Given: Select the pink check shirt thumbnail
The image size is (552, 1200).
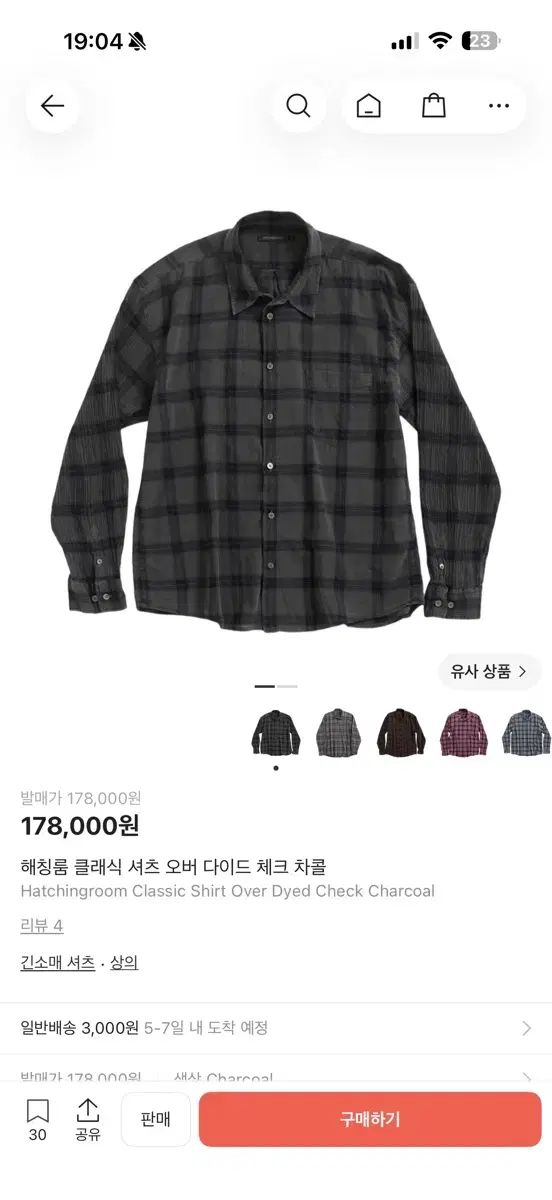Looking at the screenshot, I should tap(463, 732).
